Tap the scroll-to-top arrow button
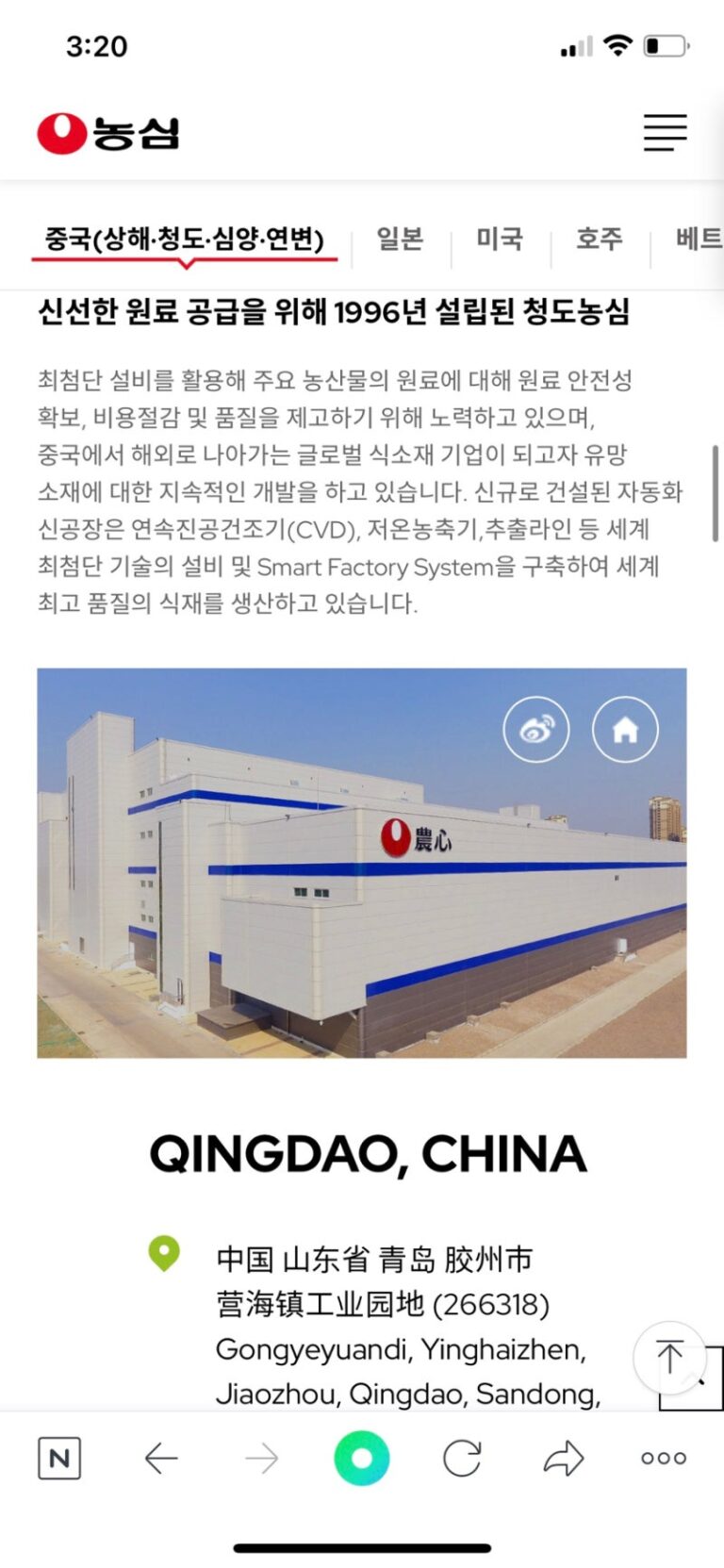Viewport: 724px width, 1568px height. (x=668, y=1358)
